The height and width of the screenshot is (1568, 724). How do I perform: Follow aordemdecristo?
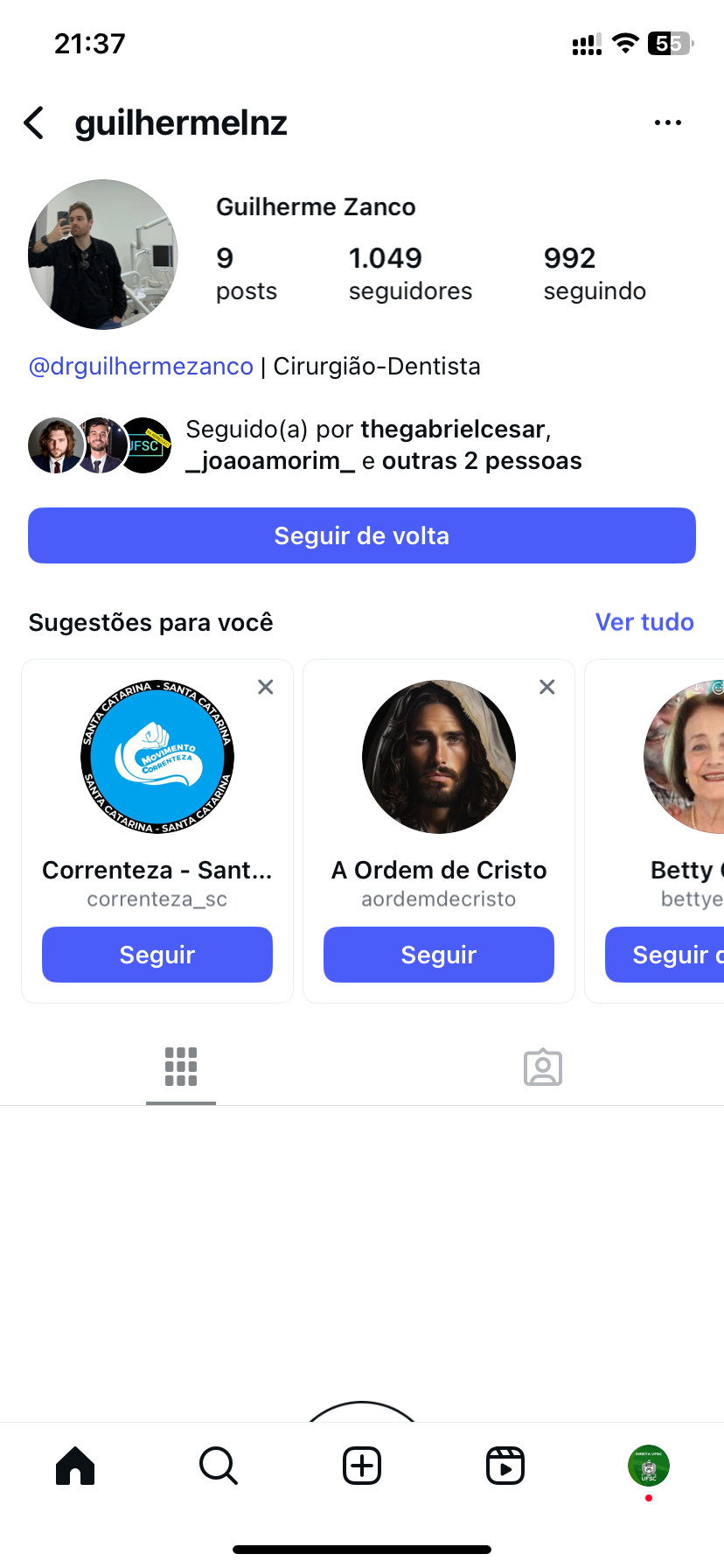point(439,955)
